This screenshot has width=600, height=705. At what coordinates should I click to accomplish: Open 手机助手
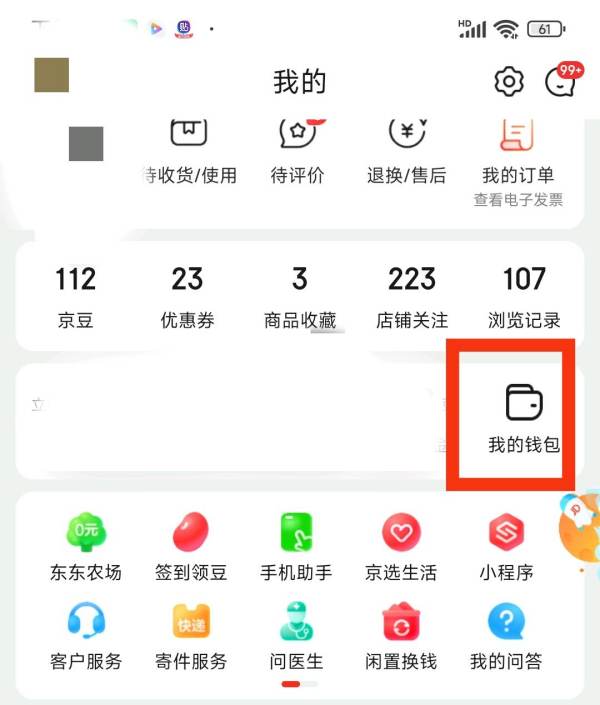[x=297, y=546]
